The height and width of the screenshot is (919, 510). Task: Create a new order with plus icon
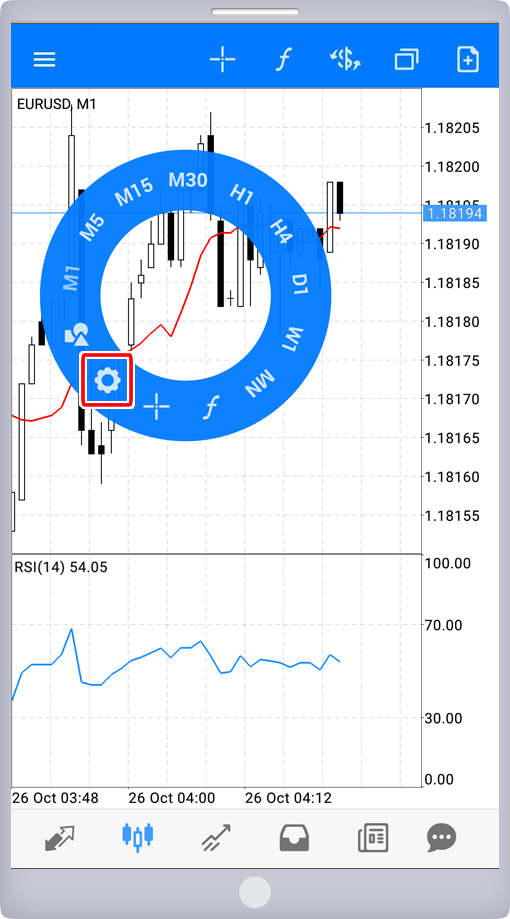tap(468, 59)
